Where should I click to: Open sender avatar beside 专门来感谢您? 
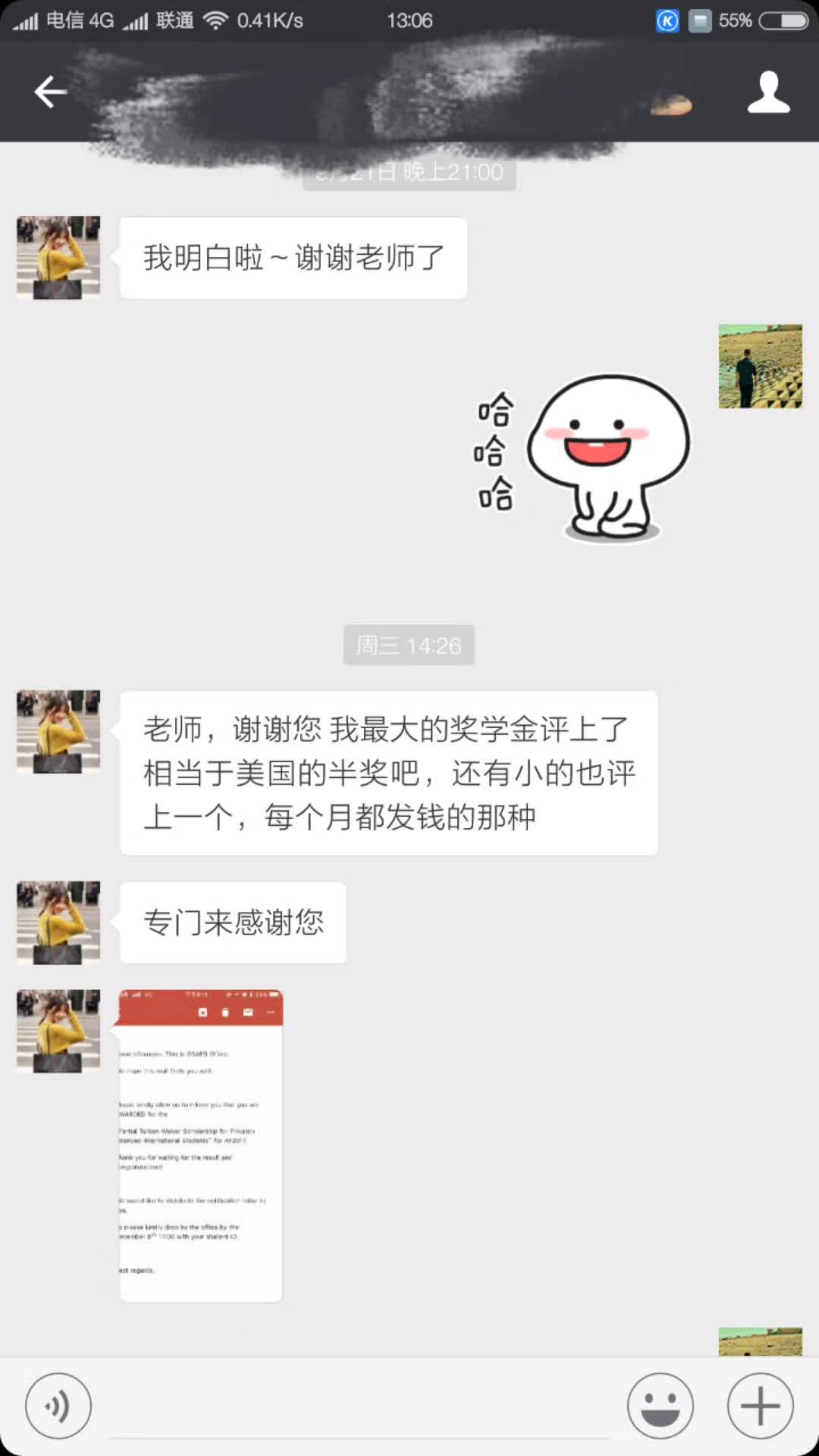click(x=58, y=922)
